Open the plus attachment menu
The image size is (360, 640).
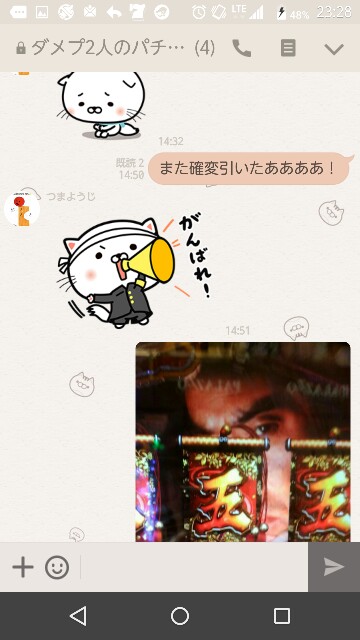click(23, 567)
